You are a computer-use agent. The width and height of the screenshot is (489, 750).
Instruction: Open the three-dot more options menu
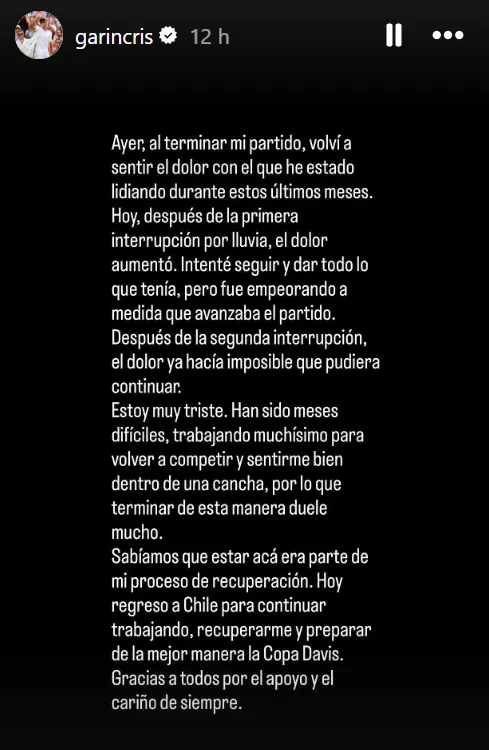(x=448, y=35)
